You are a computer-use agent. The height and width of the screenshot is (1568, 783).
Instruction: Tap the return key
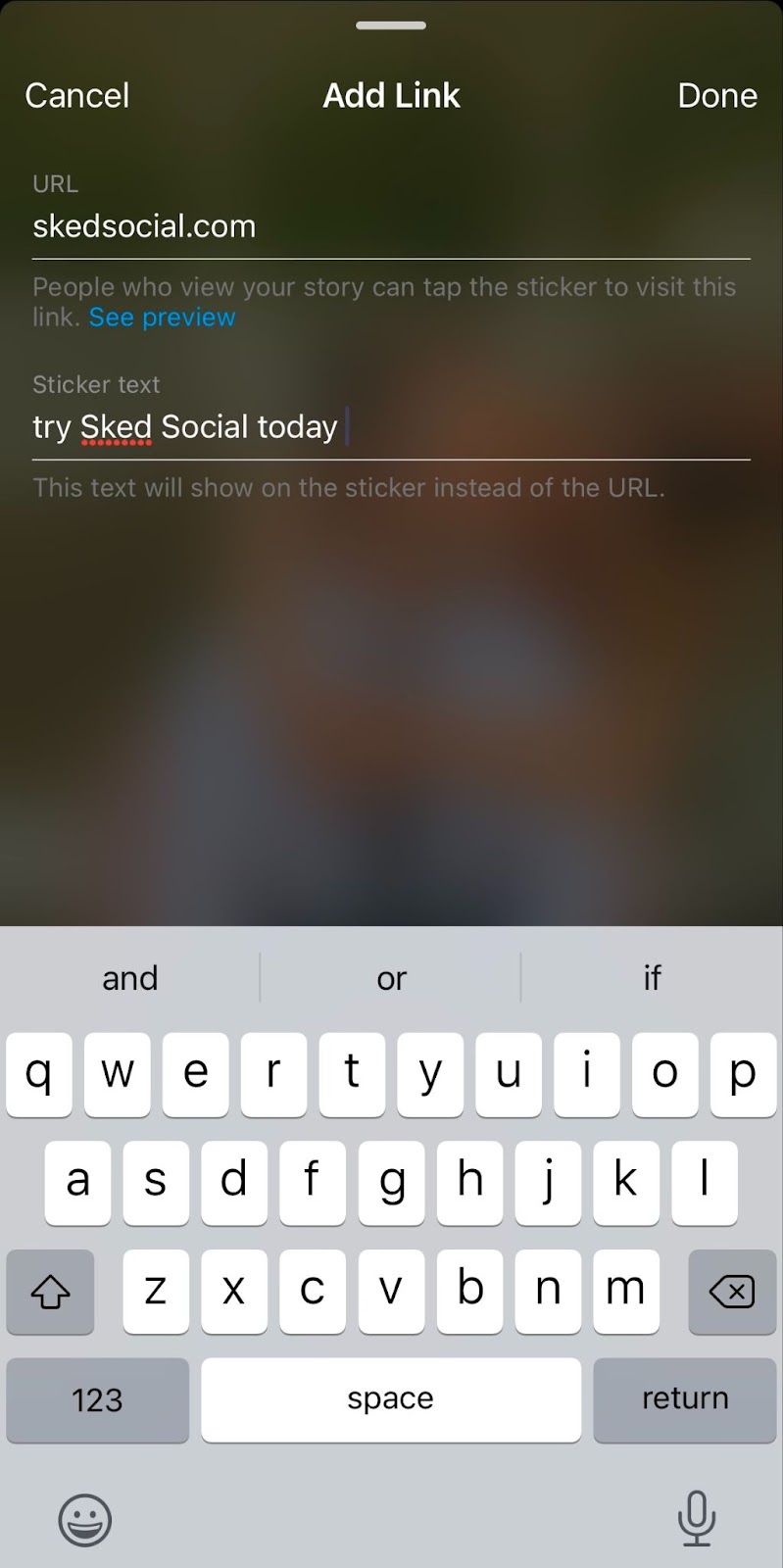(x=685, y=1399)
